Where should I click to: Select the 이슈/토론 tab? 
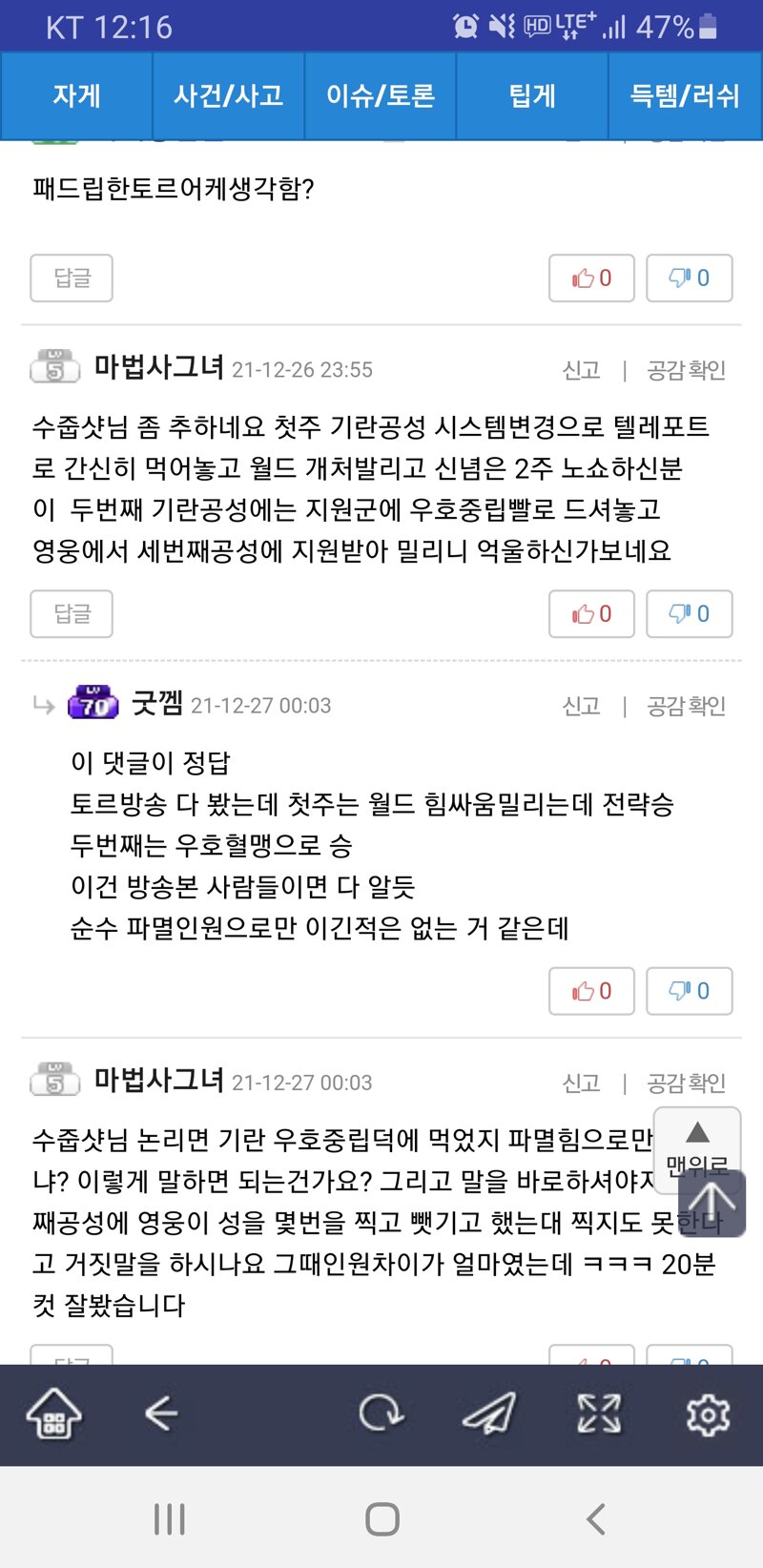(381, 95)
